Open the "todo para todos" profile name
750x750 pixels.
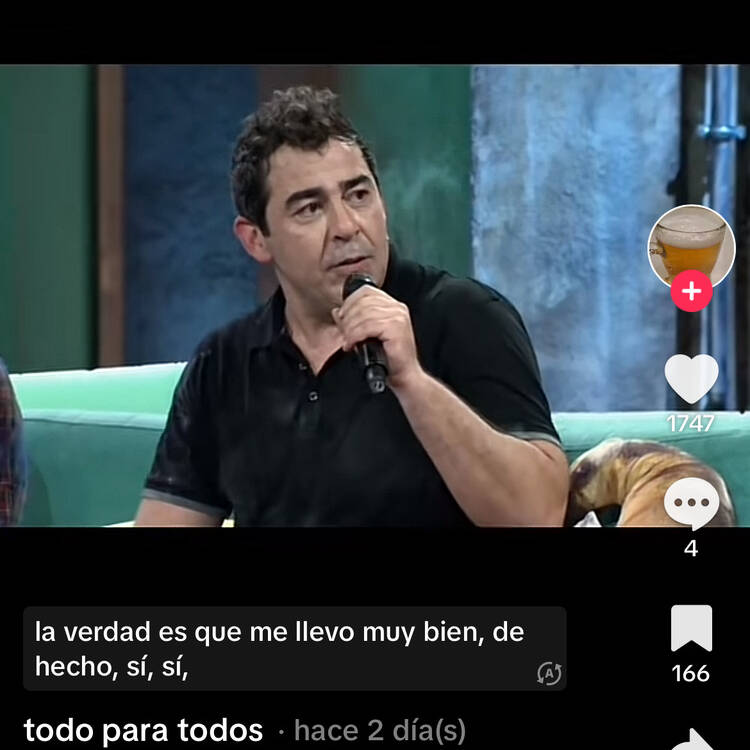pos(143,730)
